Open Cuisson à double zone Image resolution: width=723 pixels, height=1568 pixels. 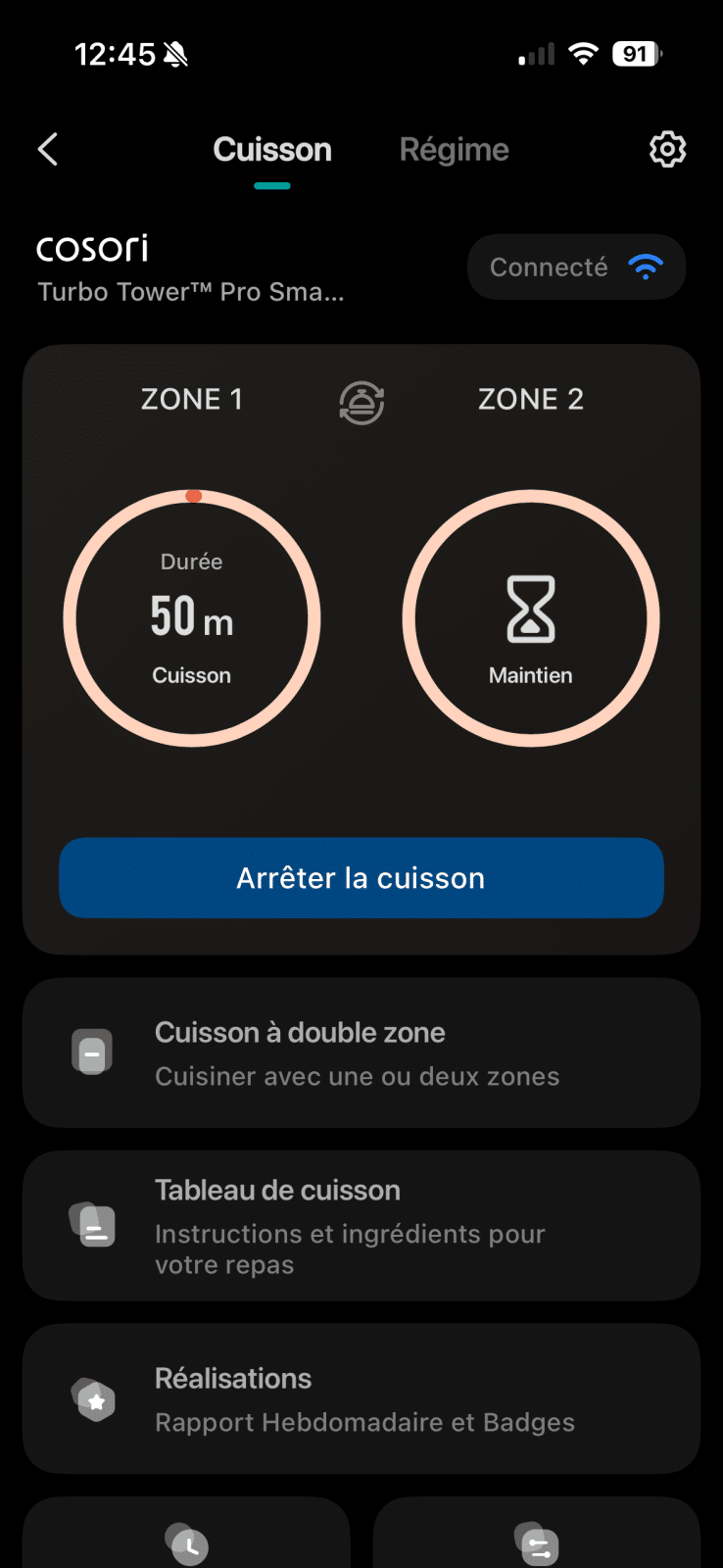[x=361, y=1053]
